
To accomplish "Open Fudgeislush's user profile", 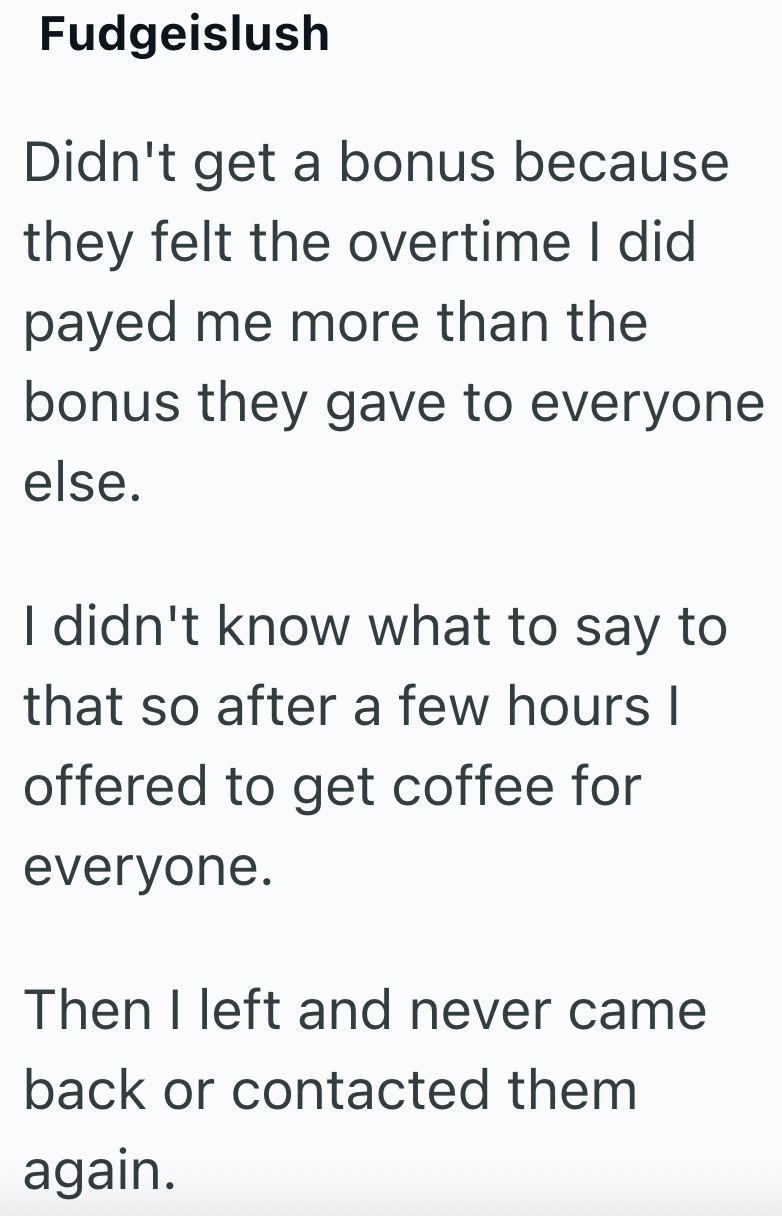I will click(184, 35).
